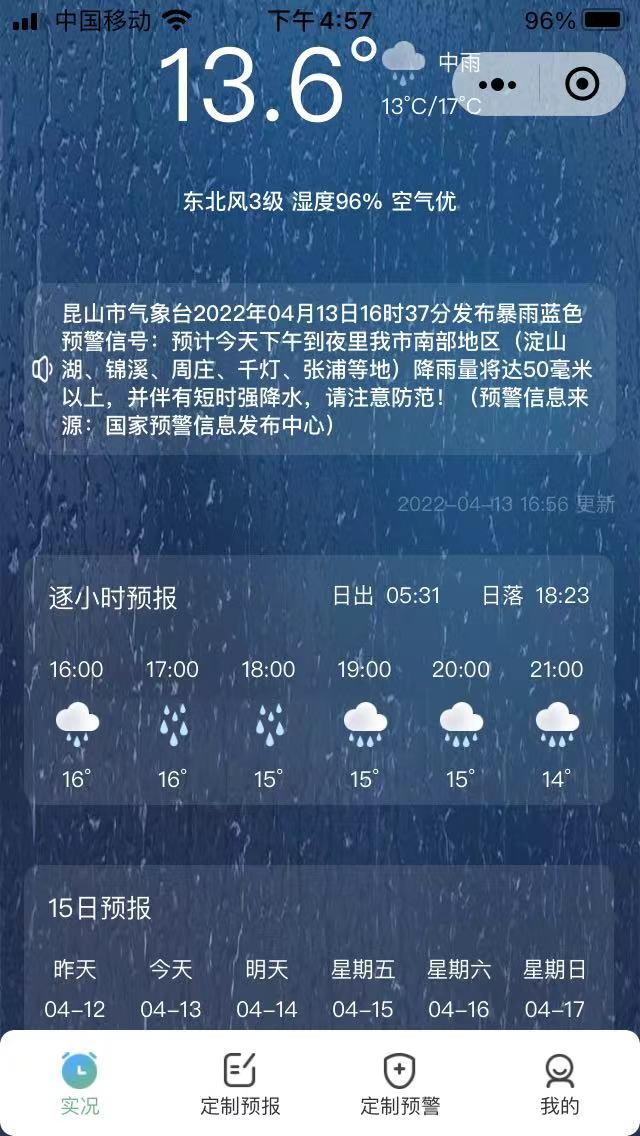Switch to the 实况 tab
The width and height of the screenshot is (640, 1136).
click(80, 1084)
